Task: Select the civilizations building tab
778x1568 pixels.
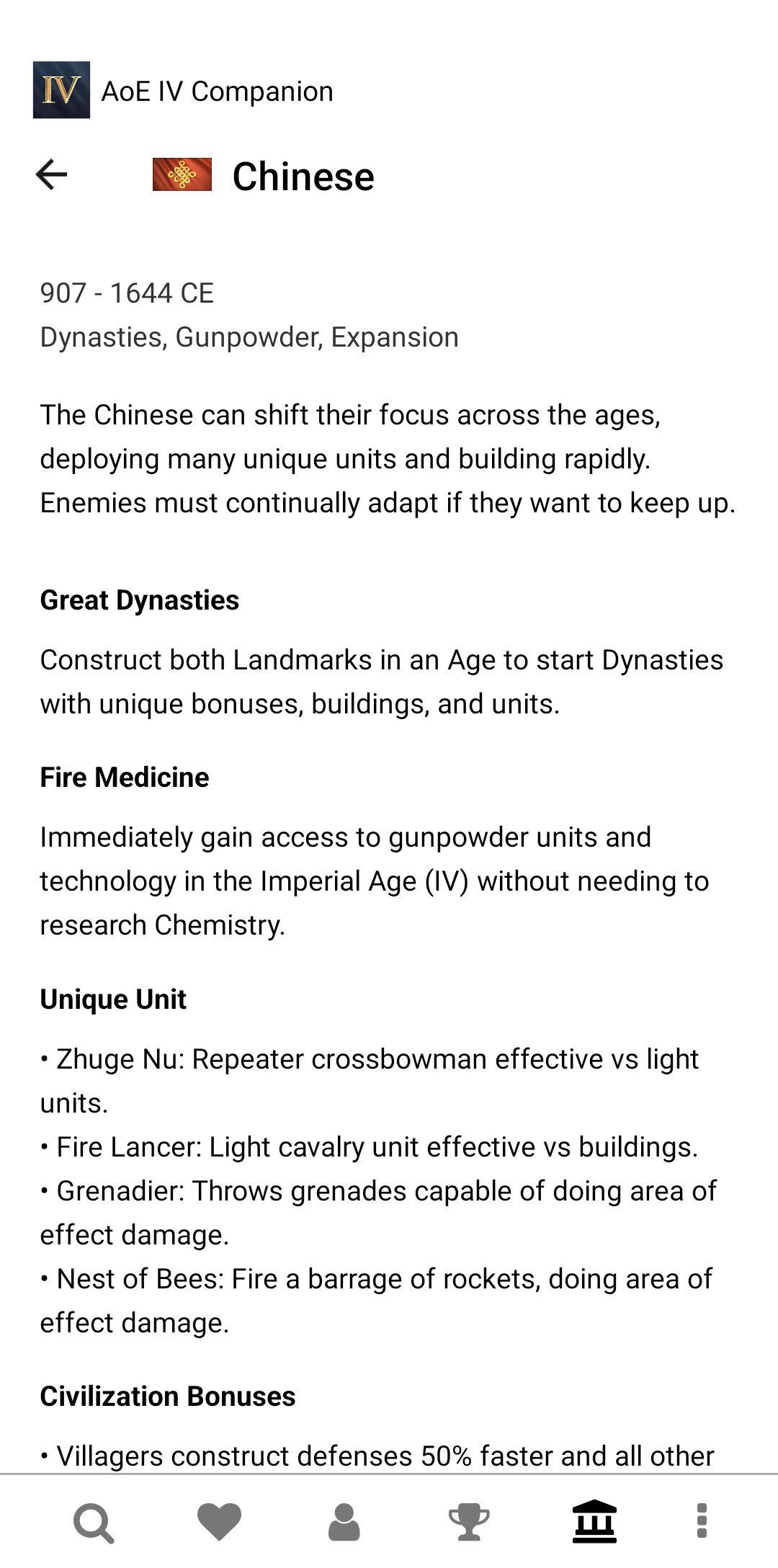Action: [x=594, y=1521]
